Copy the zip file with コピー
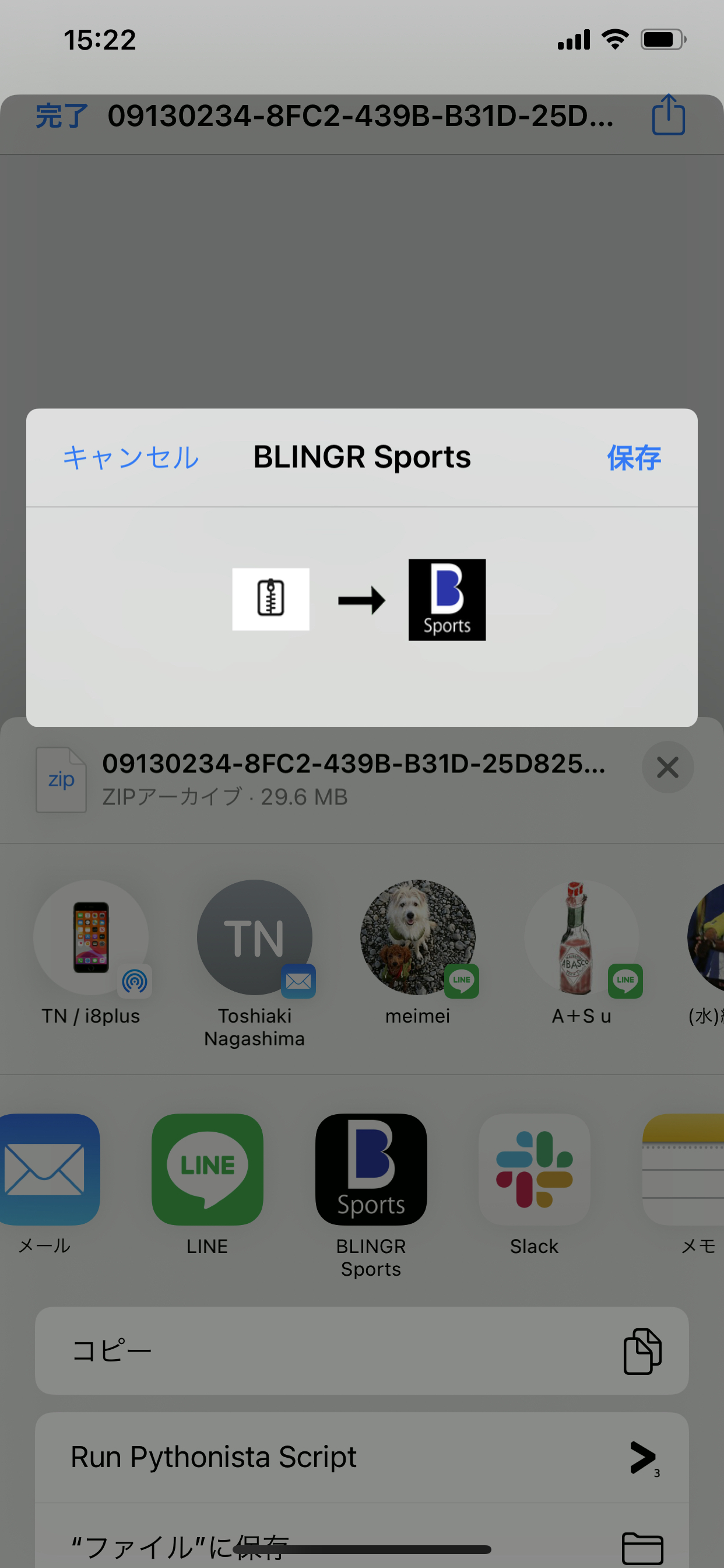Viewport: 724px width, 1568px height. (361, 1350)
